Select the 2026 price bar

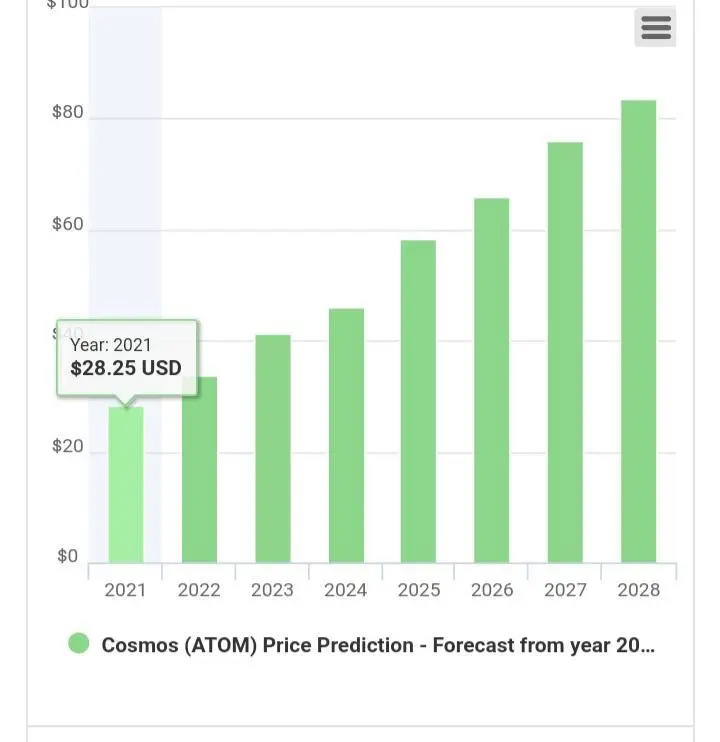tap(491, 380)
